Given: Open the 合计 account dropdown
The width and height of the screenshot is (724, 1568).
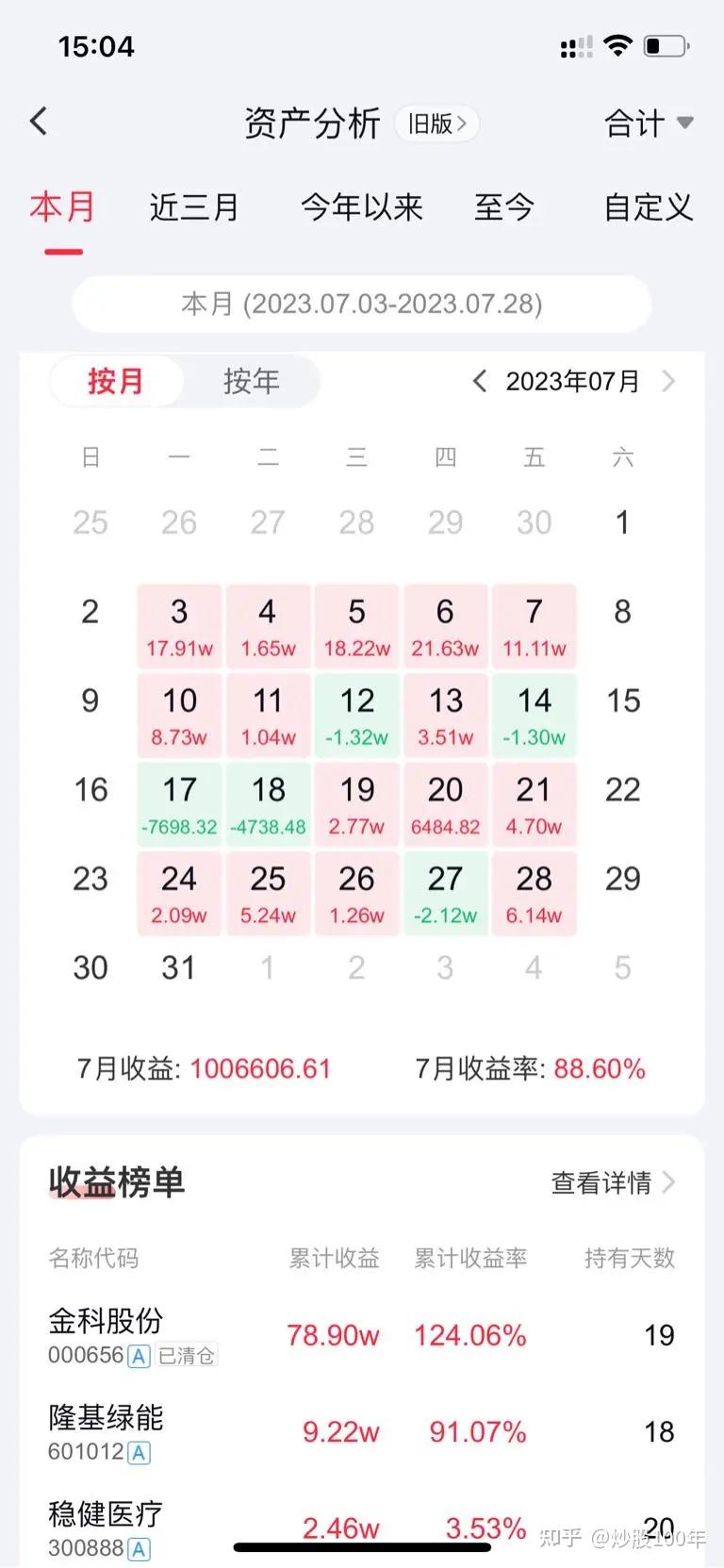Looking at the screenshot, I should click(x=648, y=124).
